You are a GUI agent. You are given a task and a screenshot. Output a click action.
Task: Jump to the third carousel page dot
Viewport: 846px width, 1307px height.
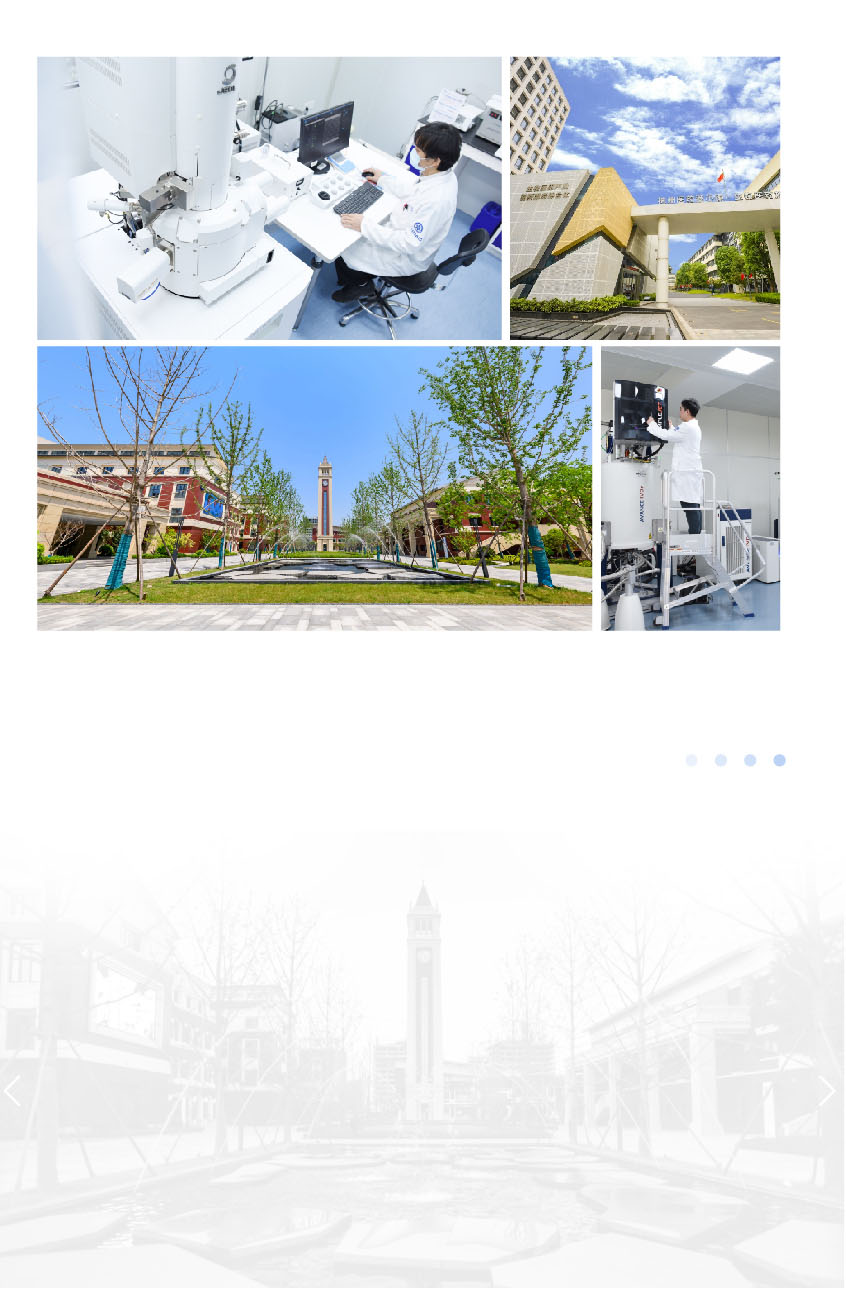[x=750, y=760]
